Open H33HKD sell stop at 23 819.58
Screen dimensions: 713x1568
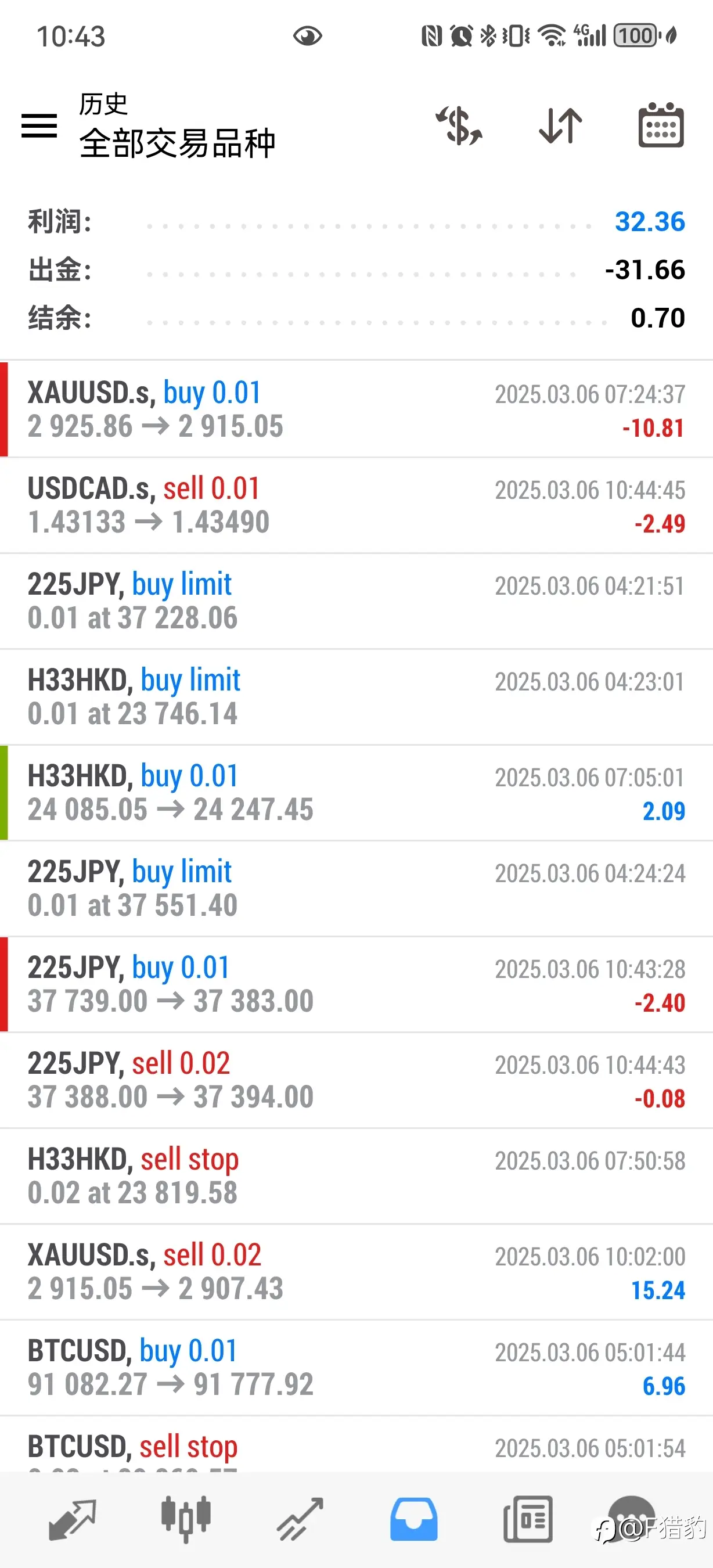point(356,1176)
